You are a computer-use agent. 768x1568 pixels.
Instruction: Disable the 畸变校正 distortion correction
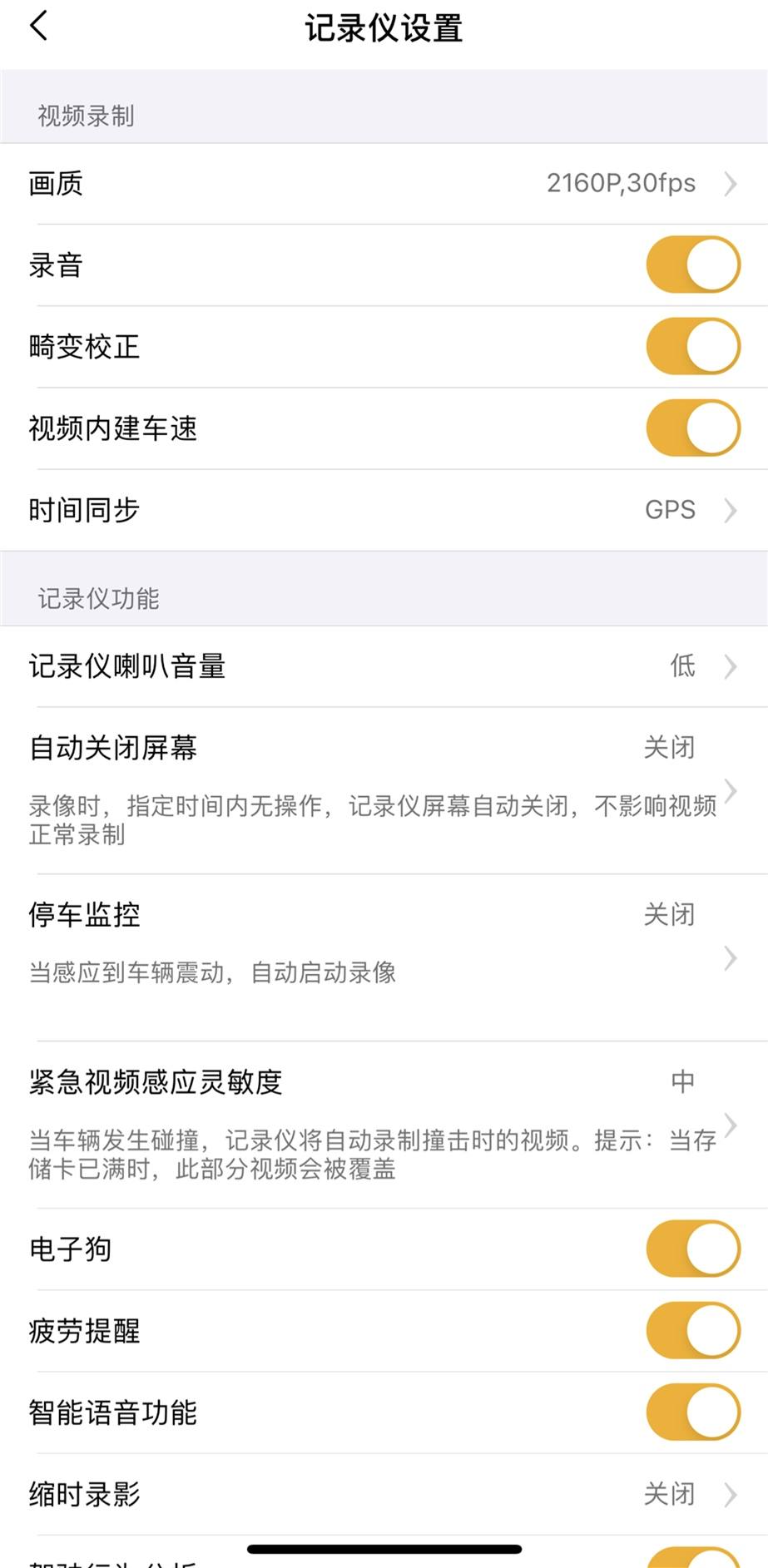click(x=693, y=346)
